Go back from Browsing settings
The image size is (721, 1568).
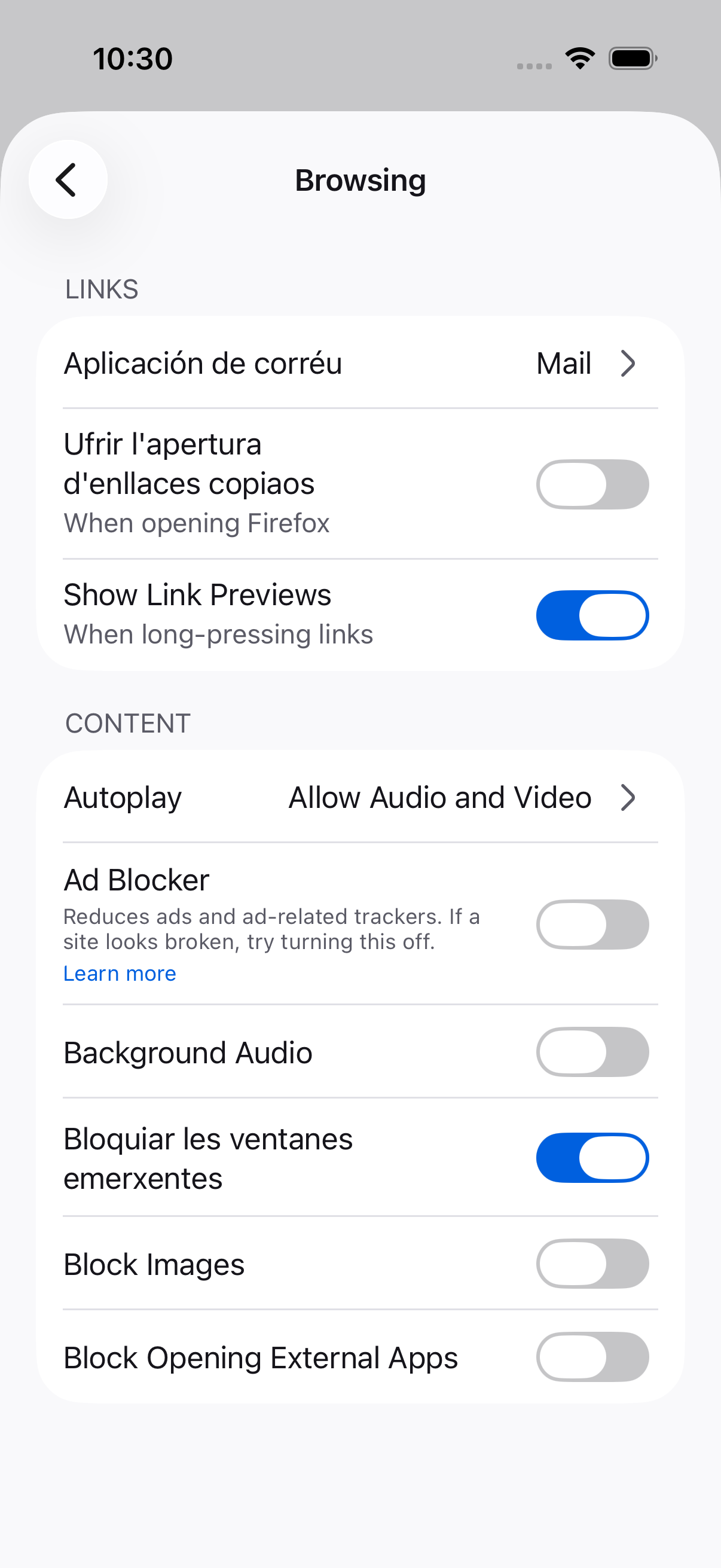click(68, 179)
